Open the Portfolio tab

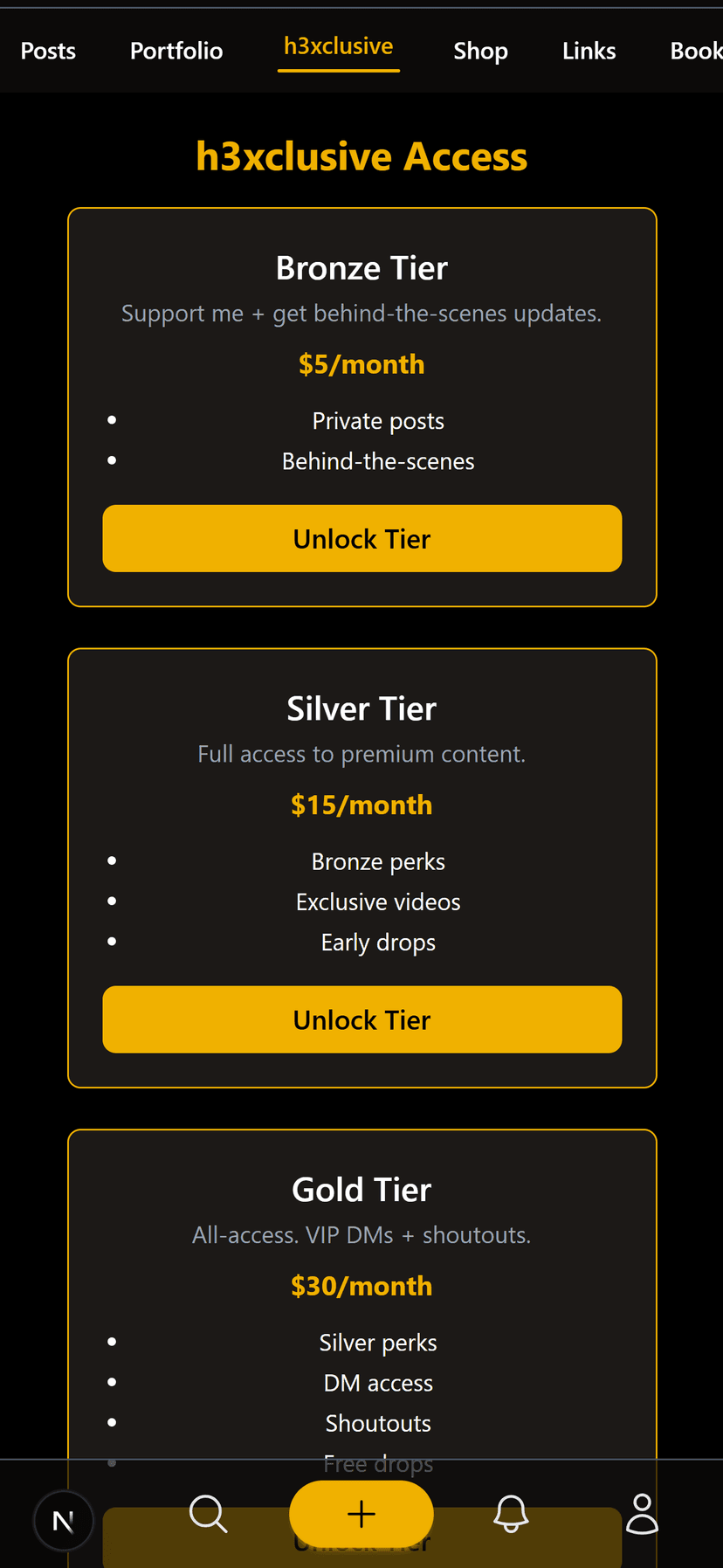click(176, 51)
